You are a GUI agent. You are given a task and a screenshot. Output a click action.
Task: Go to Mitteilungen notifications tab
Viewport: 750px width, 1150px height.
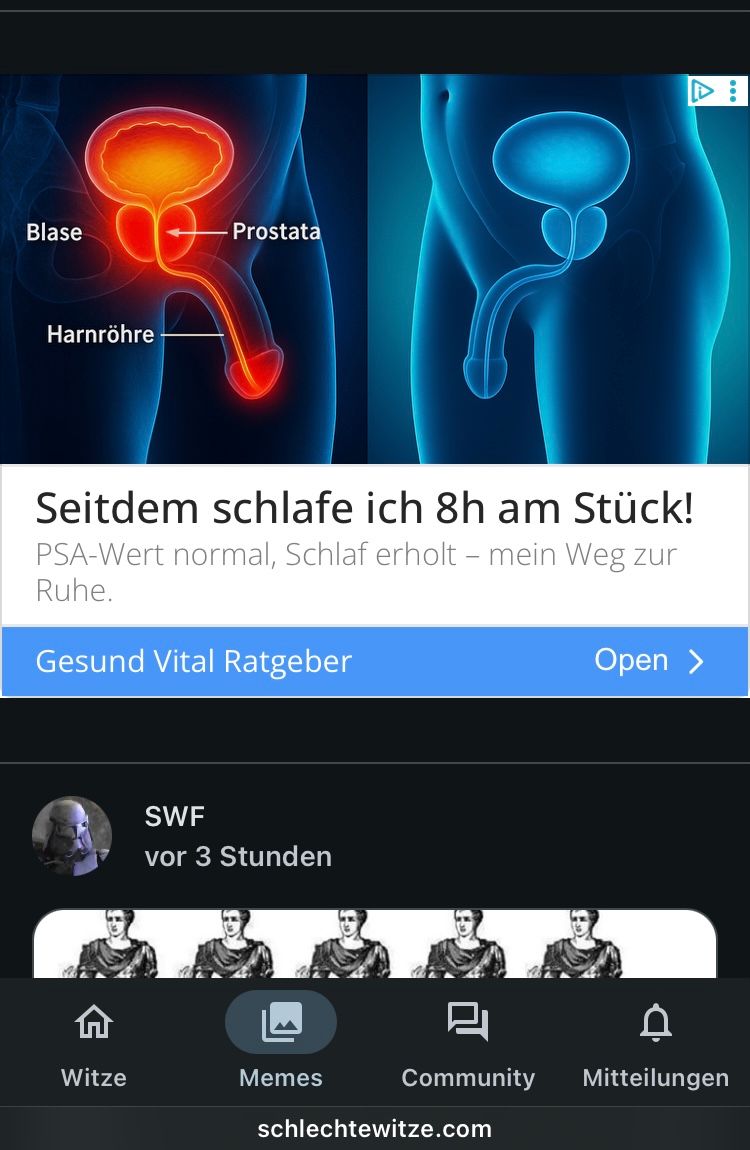(655, 1045)
